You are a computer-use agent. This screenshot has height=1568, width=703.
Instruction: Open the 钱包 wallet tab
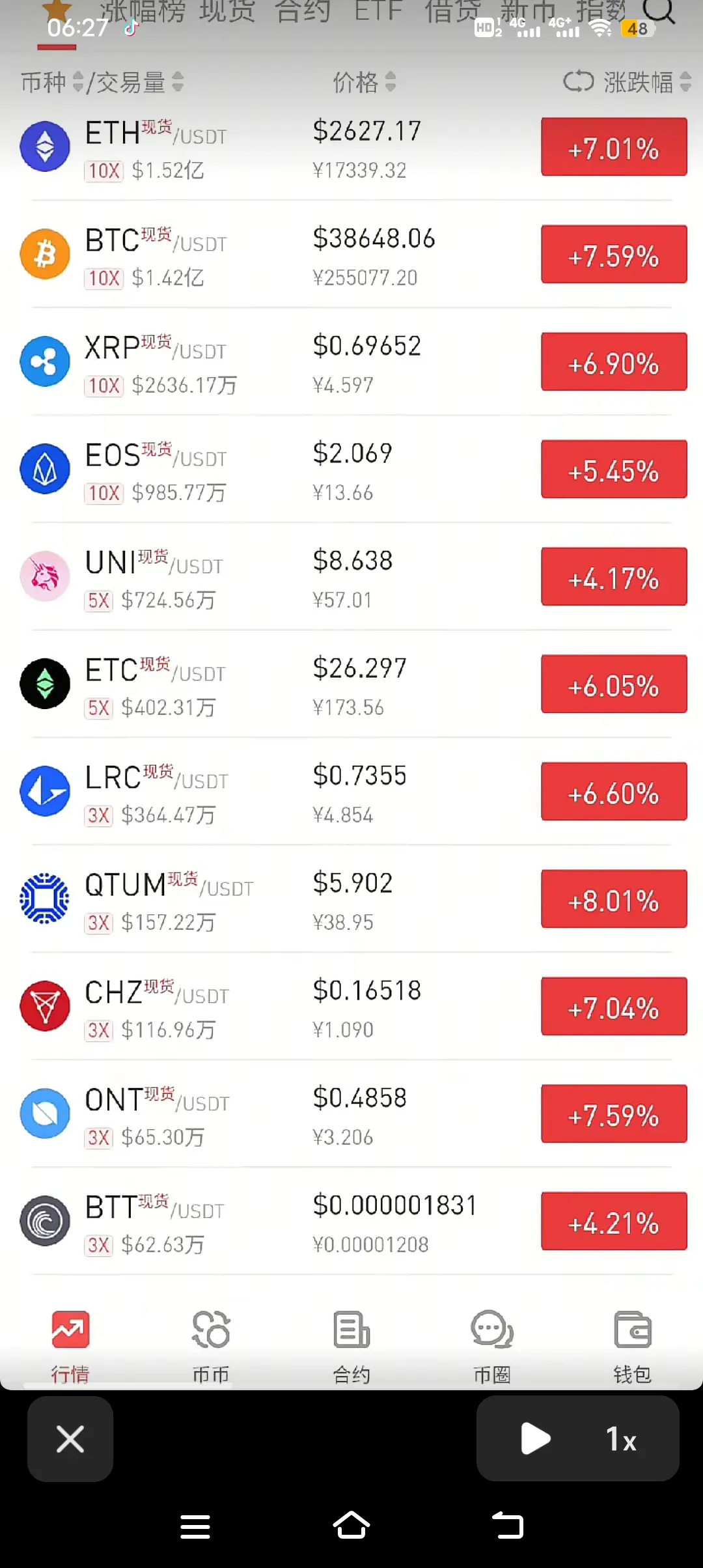click(633, 1345)
